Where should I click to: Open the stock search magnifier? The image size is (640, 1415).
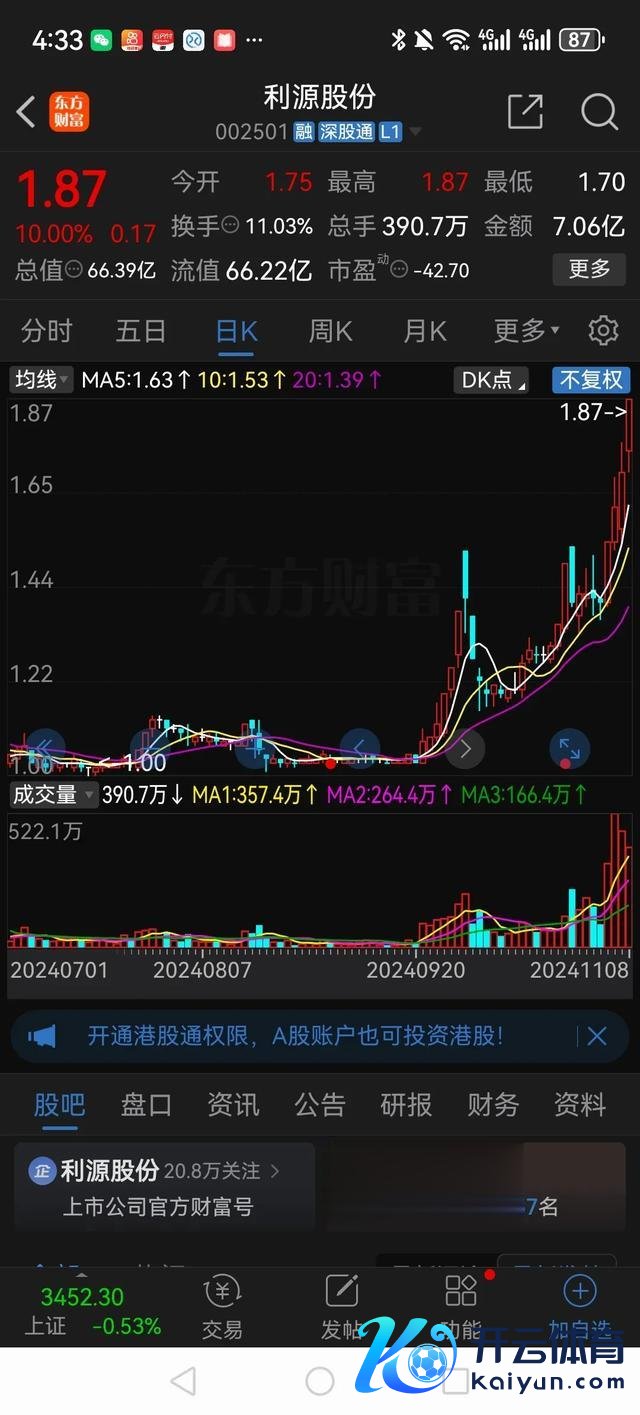point(599,111)
